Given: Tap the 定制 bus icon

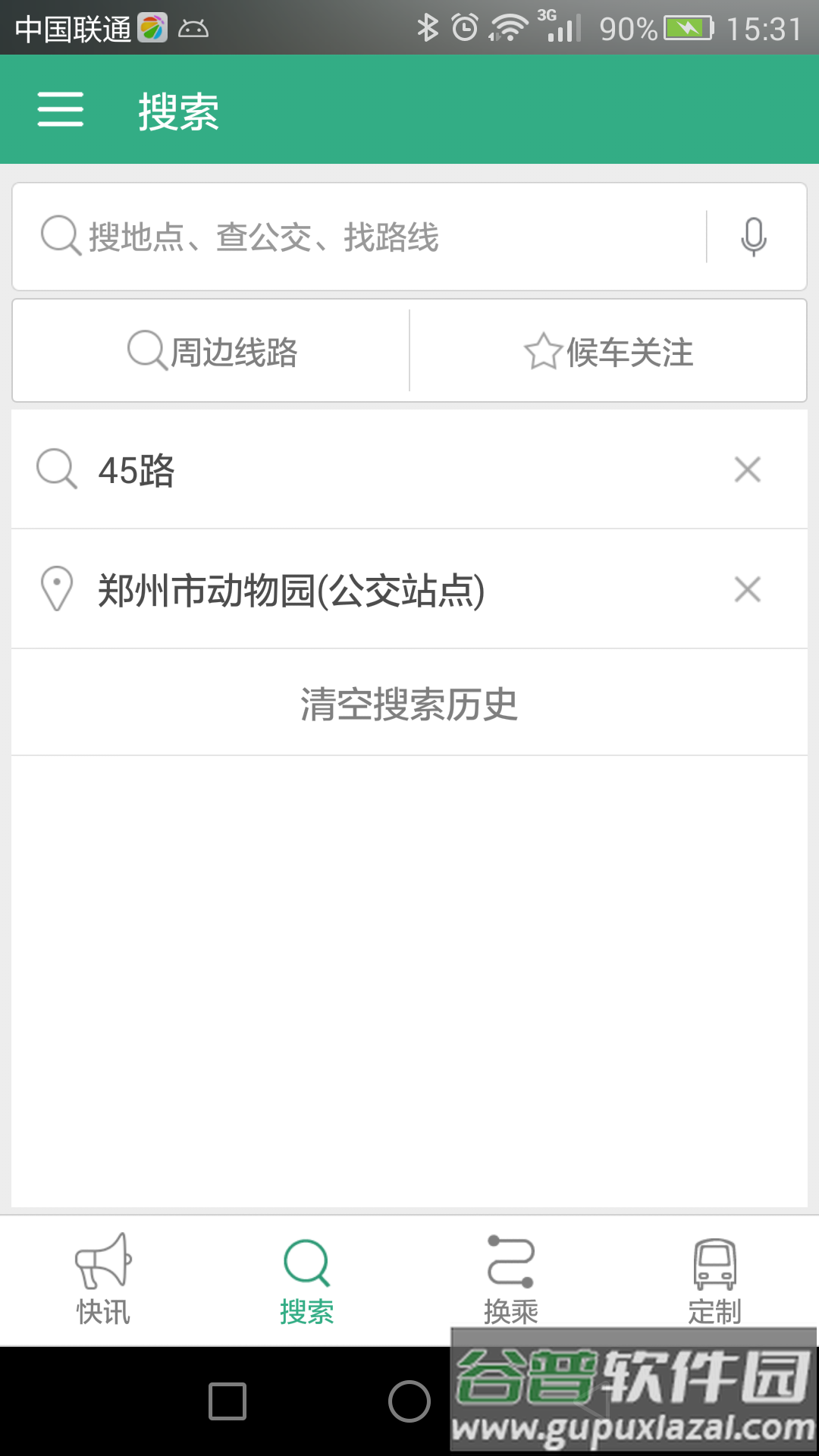Looking at the screenshot, I should [714, 1265].
